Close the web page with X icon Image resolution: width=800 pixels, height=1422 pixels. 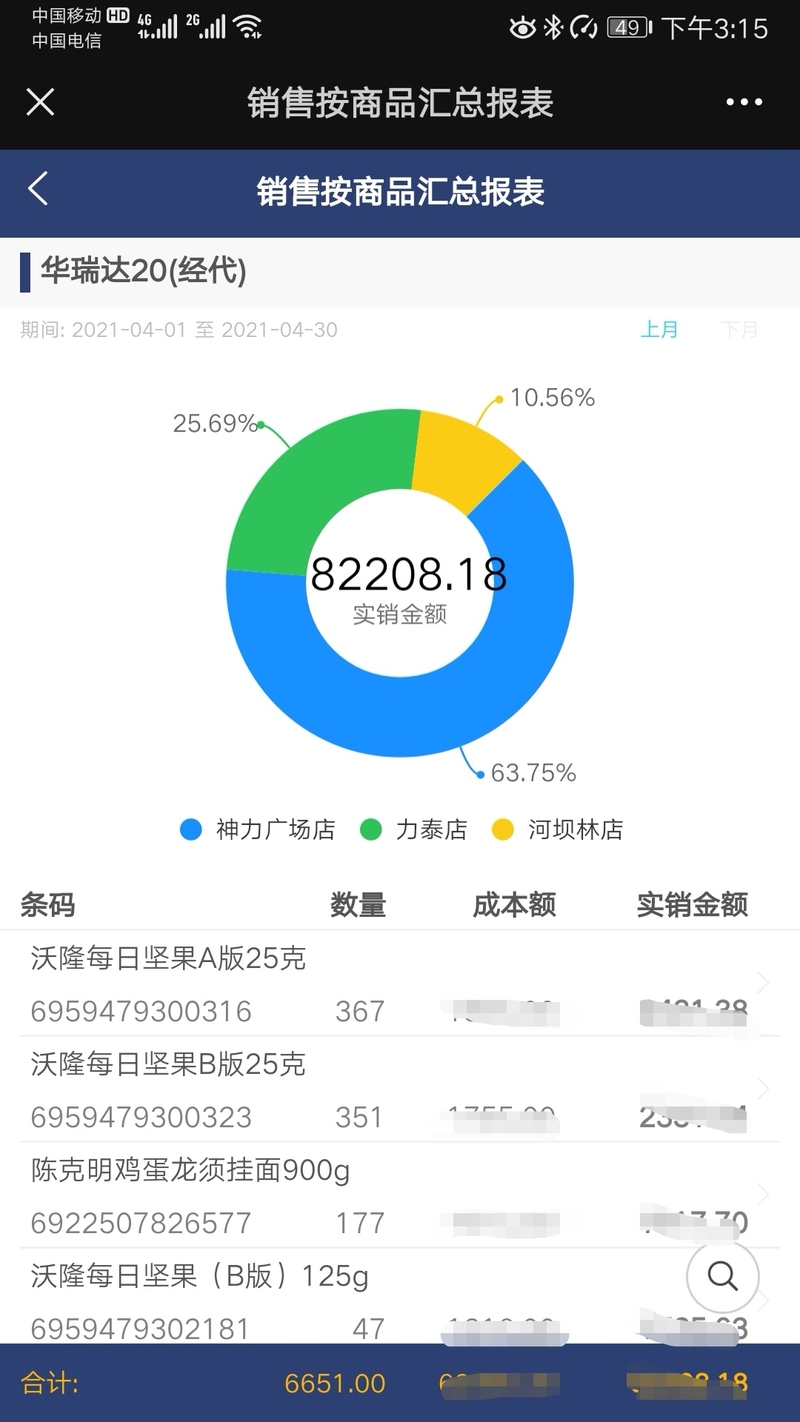tap(40, 102)
